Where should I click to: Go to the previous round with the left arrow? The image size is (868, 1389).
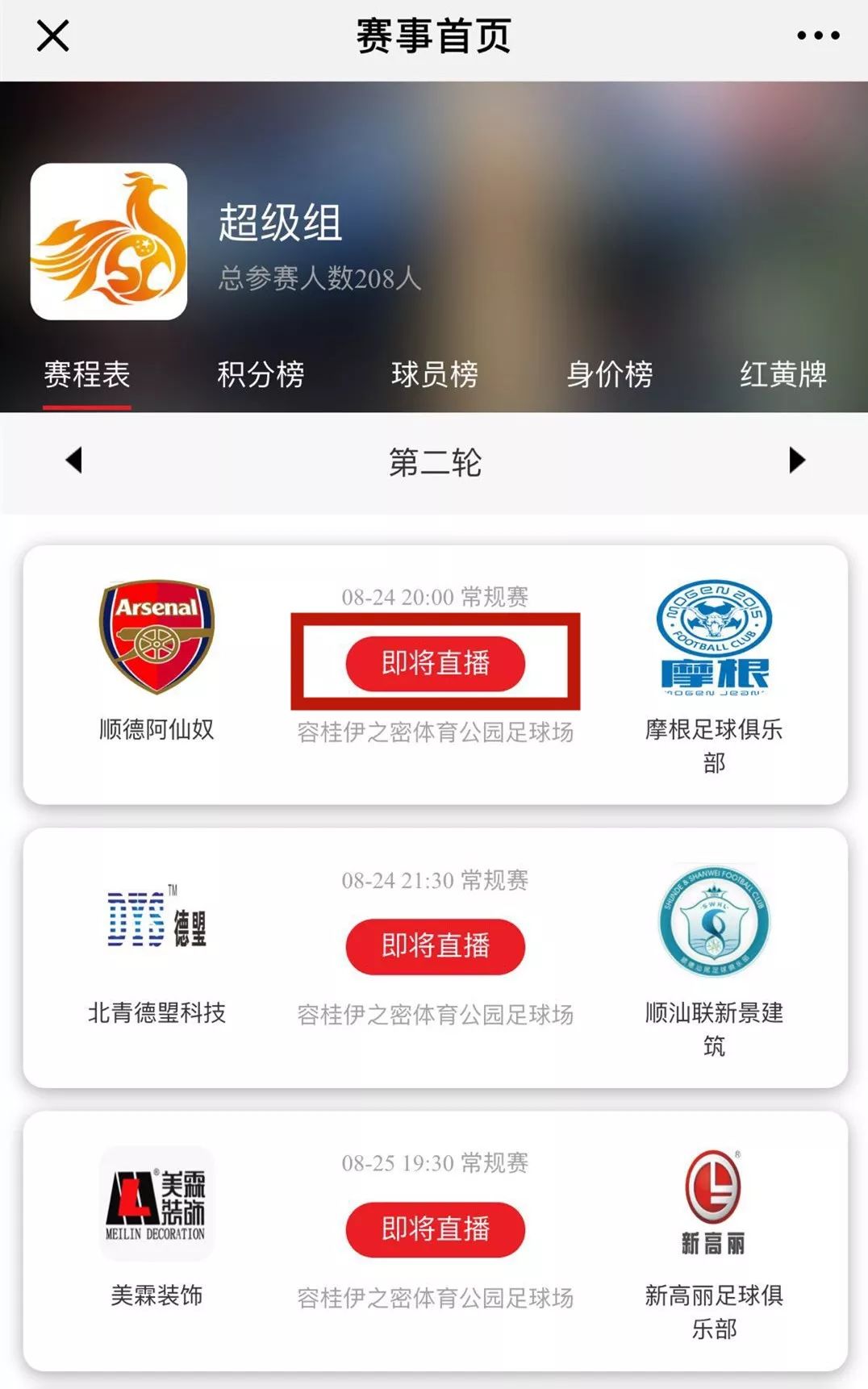coord(73,460)
